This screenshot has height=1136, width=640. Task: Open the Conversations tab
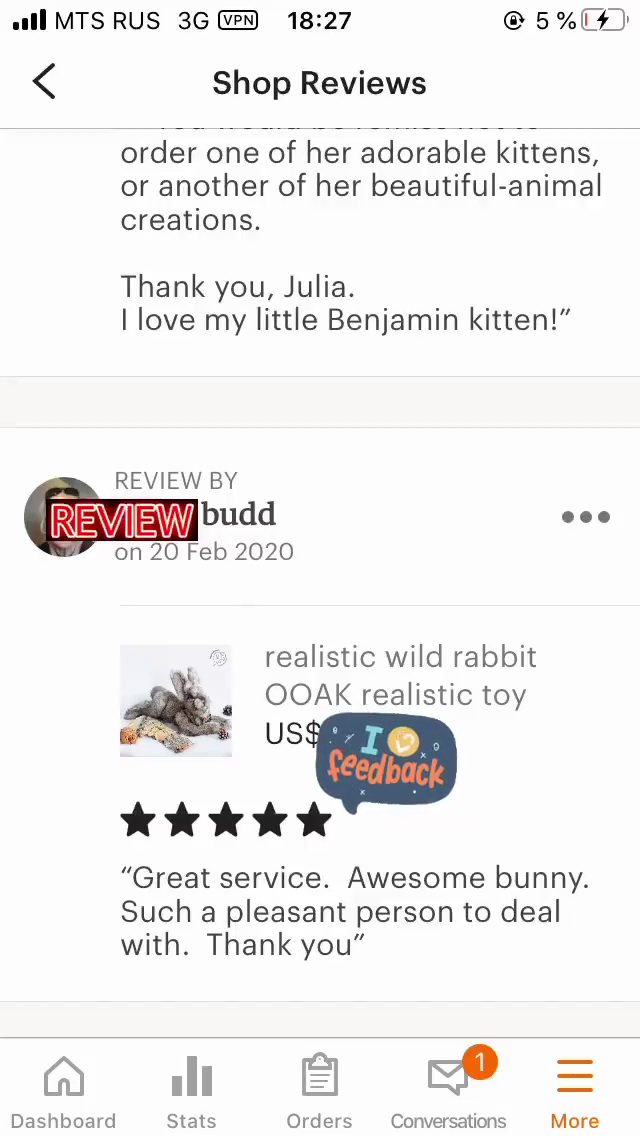coord(448,1092)
